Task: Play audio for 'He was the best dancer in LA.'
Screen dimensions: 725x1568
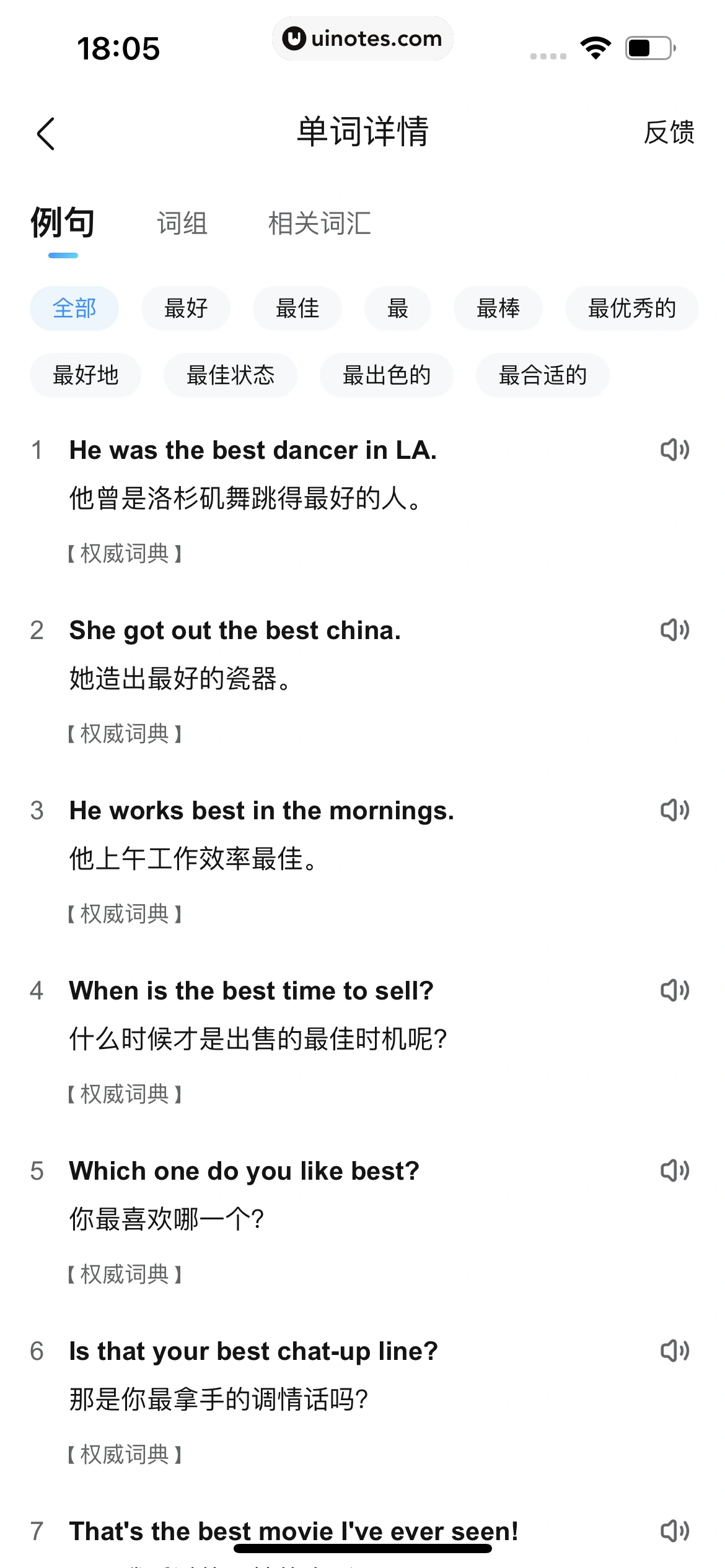Action: pos(675,450)
